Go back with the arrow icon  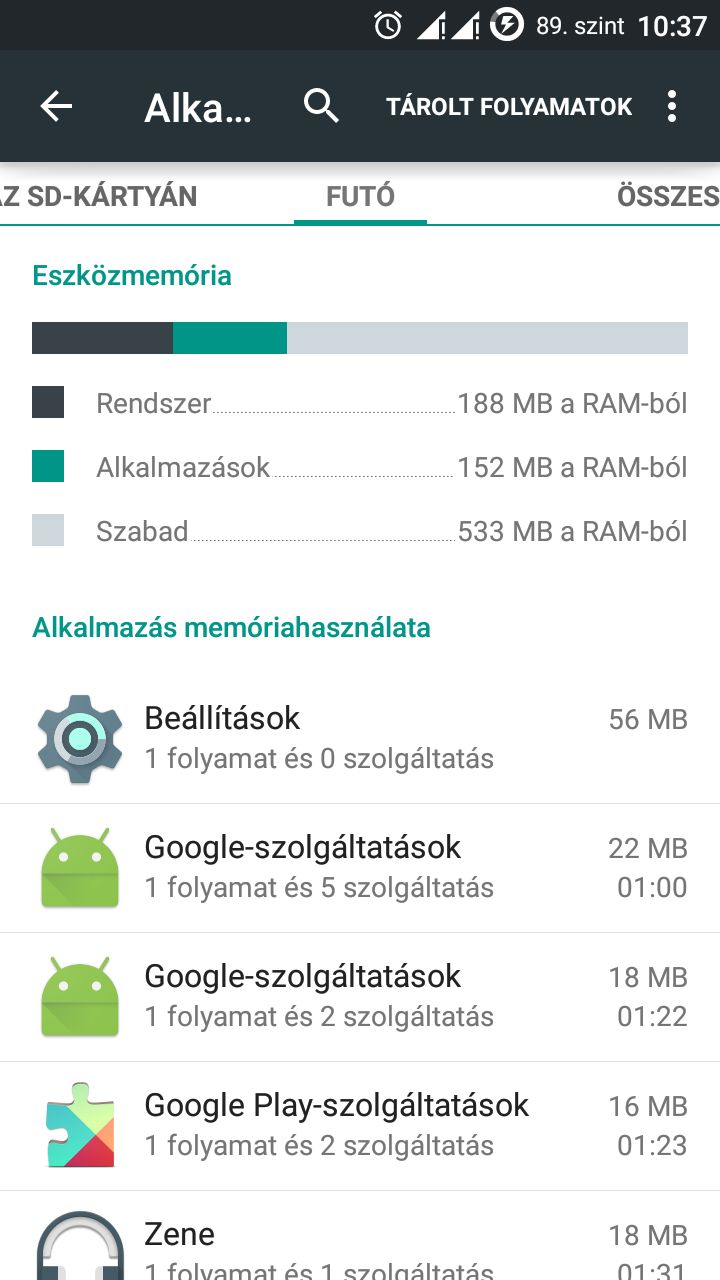pyautogui.click(x=56, y=106)
